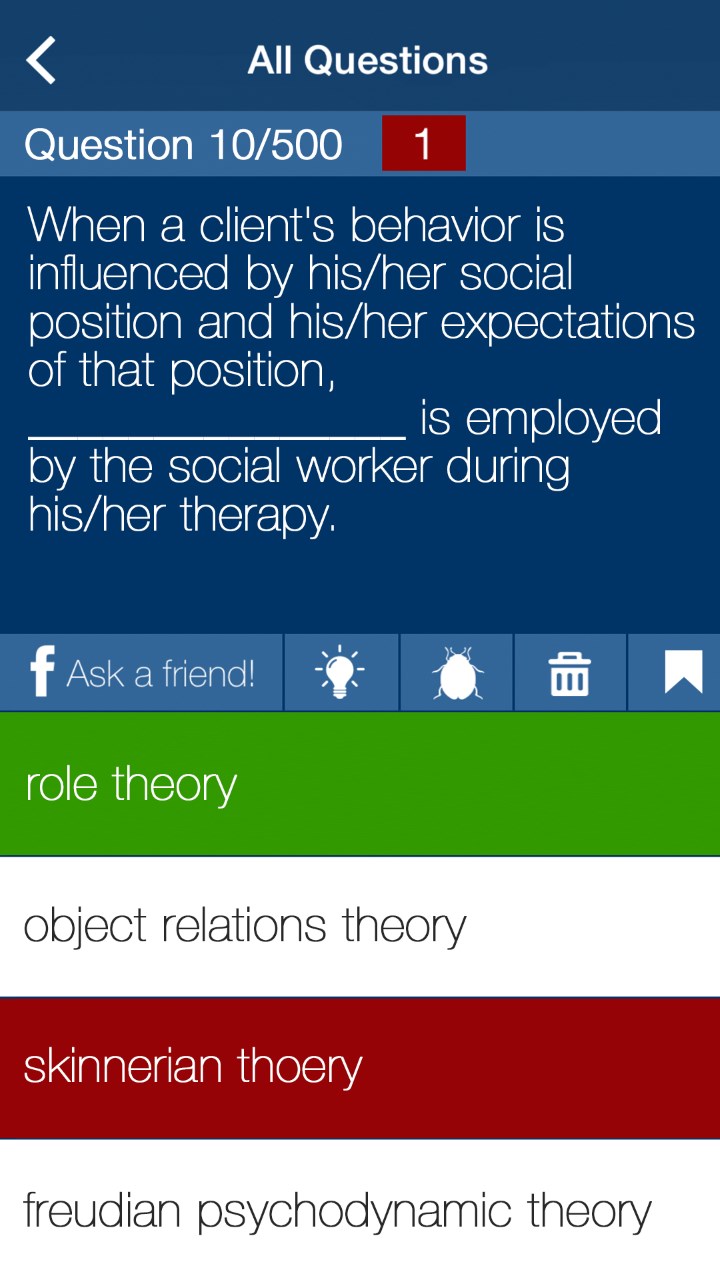
Task: Select the correct answer 'role theory'
Action: click(131, 784)
